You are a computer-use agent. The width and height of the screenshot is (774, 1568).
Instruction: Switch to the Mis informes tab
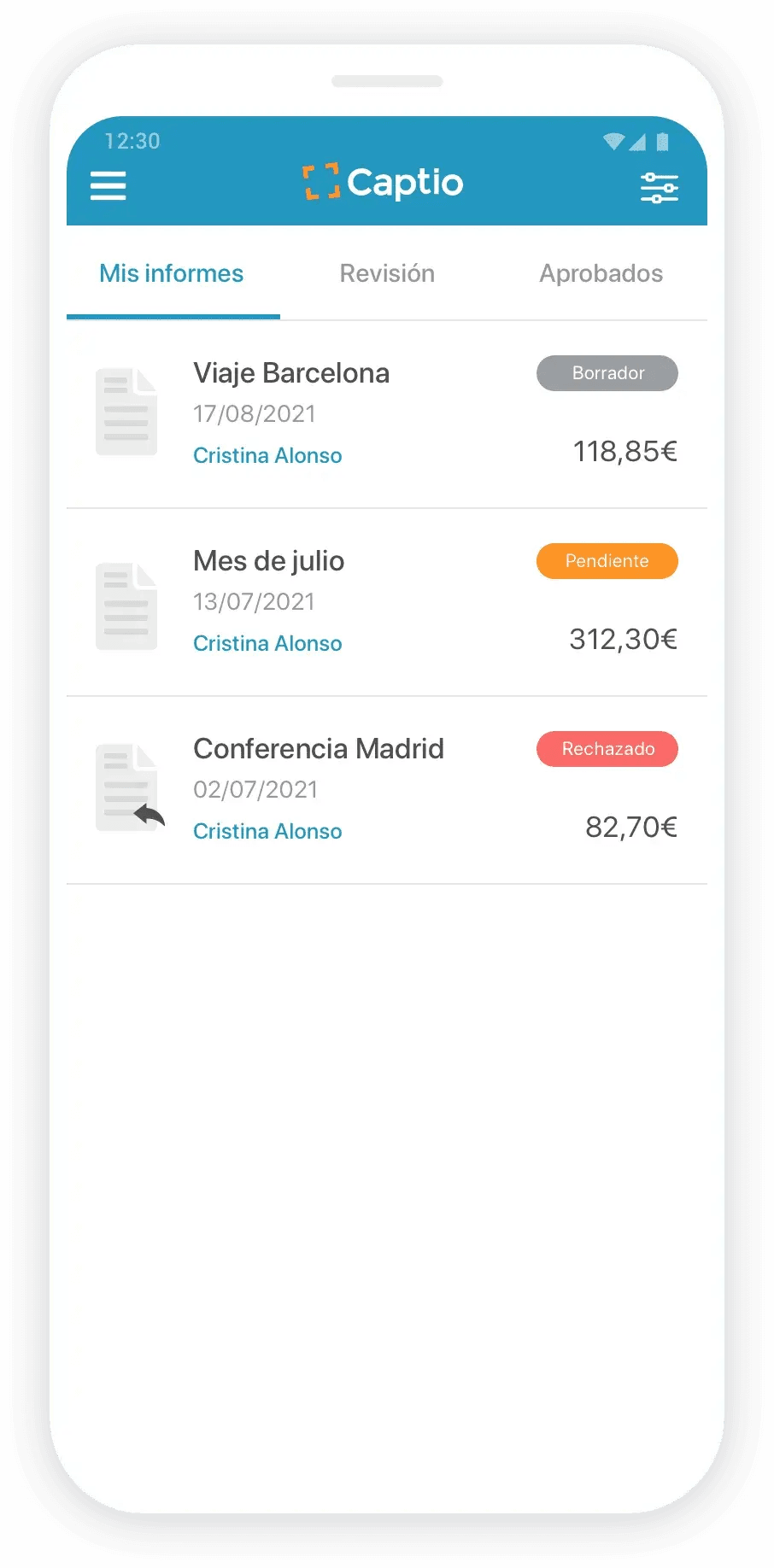point(172,273)
